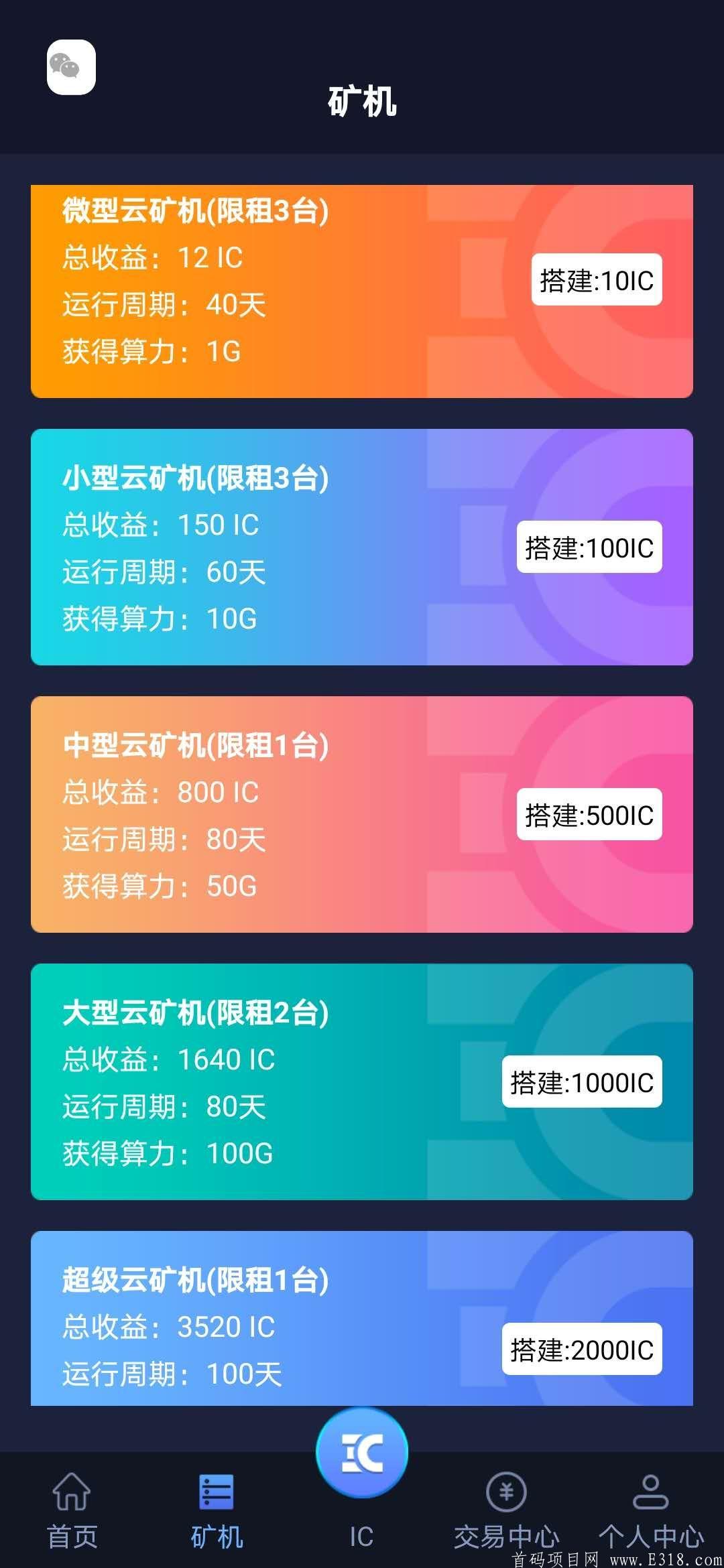Switch to the 首页 tab
The image size is (724, 1568).
(72, 1512)
